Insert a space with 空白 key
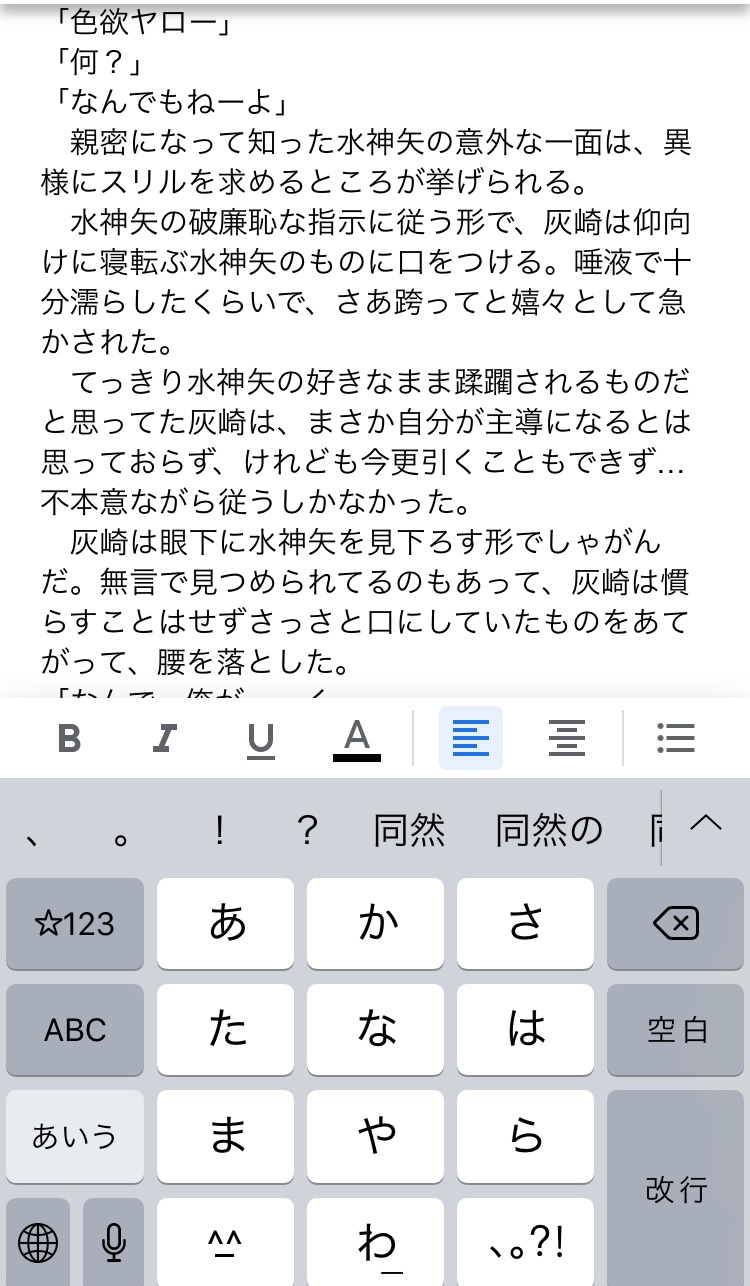 pos(677,1030)
